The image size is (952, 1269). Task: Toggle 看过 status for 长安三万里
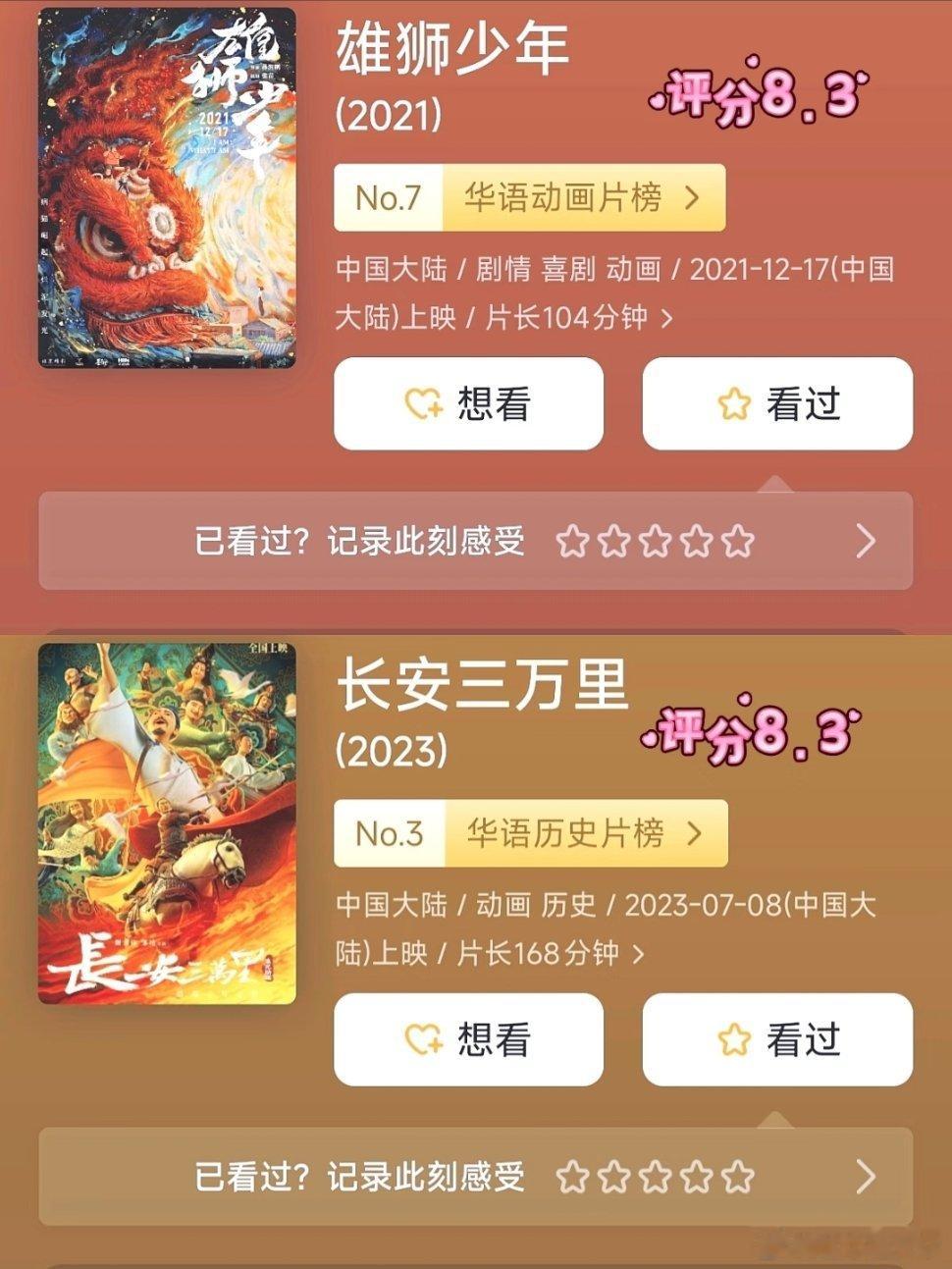(775, 1039)
